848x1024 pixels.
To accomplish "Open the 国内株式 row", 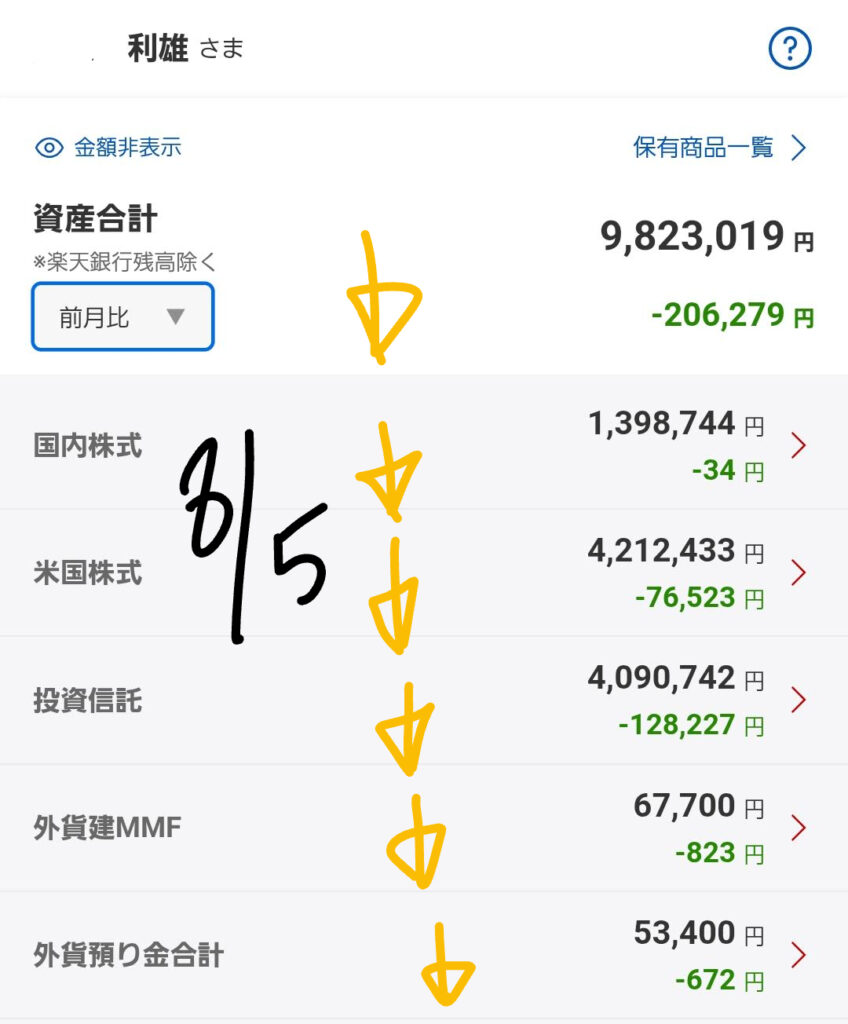I will point(424,445).
